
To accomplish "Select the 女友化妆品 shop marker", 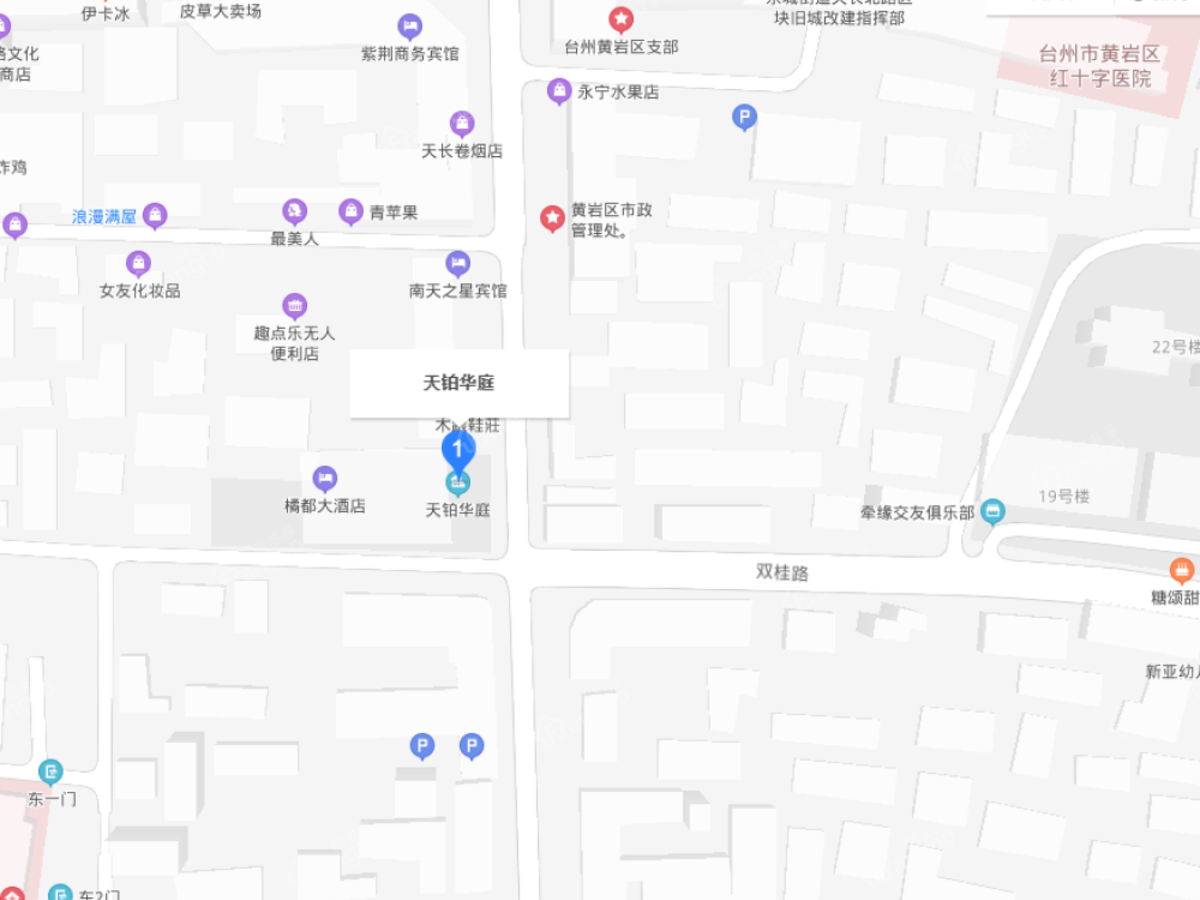I will point(139,264).
